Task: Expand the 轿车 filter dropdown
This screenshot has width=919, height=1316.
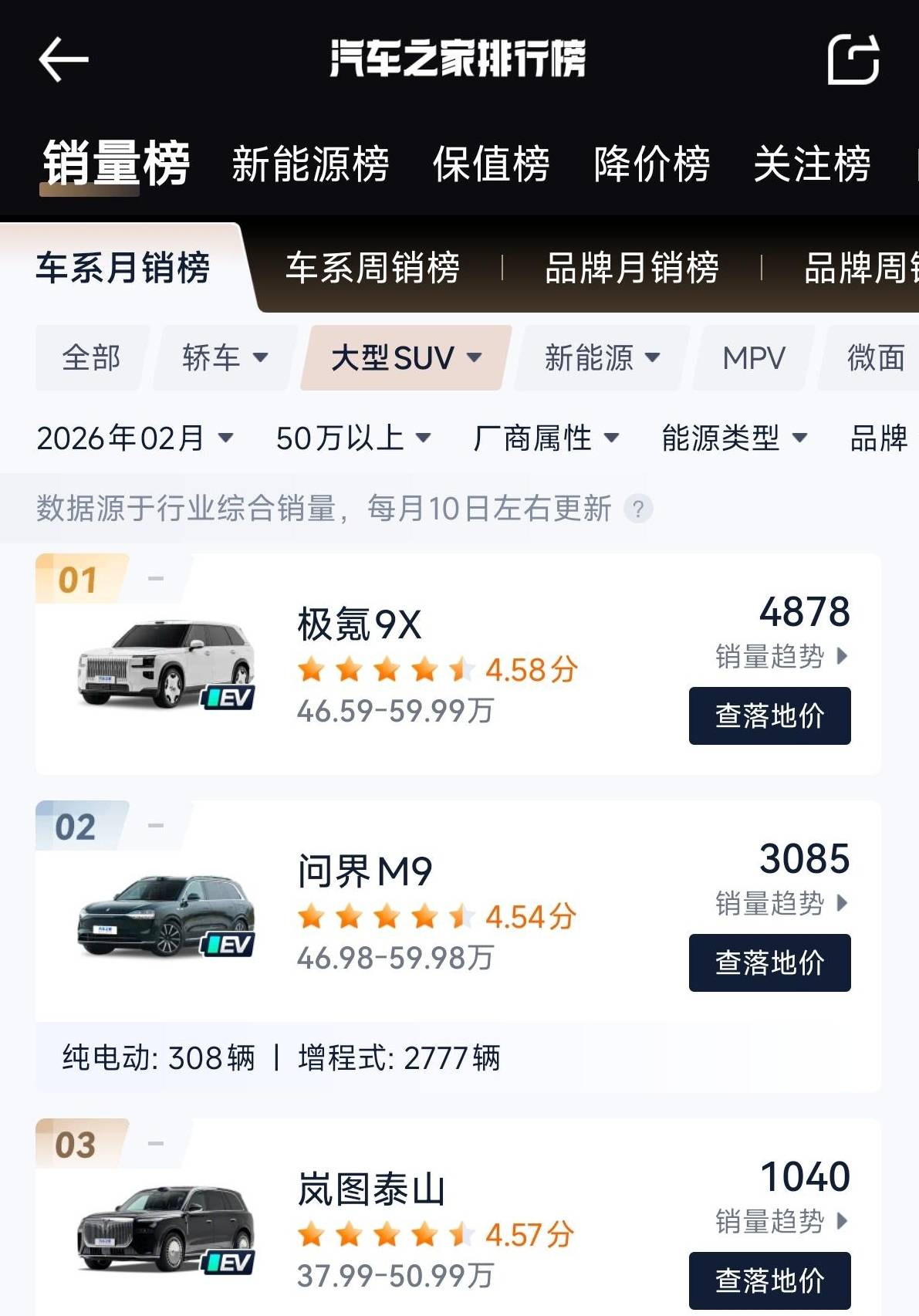Action: tap(225, 358)
